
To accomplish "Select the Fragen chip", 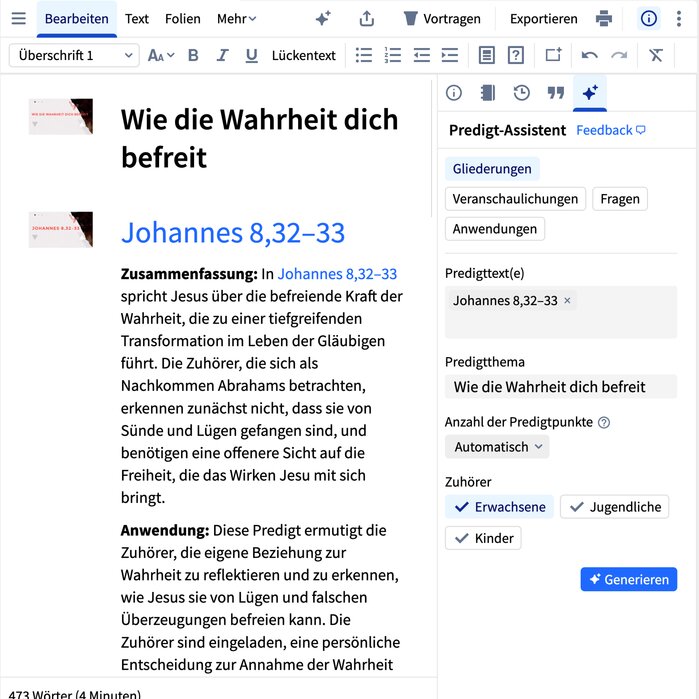I will click(619, 199).
